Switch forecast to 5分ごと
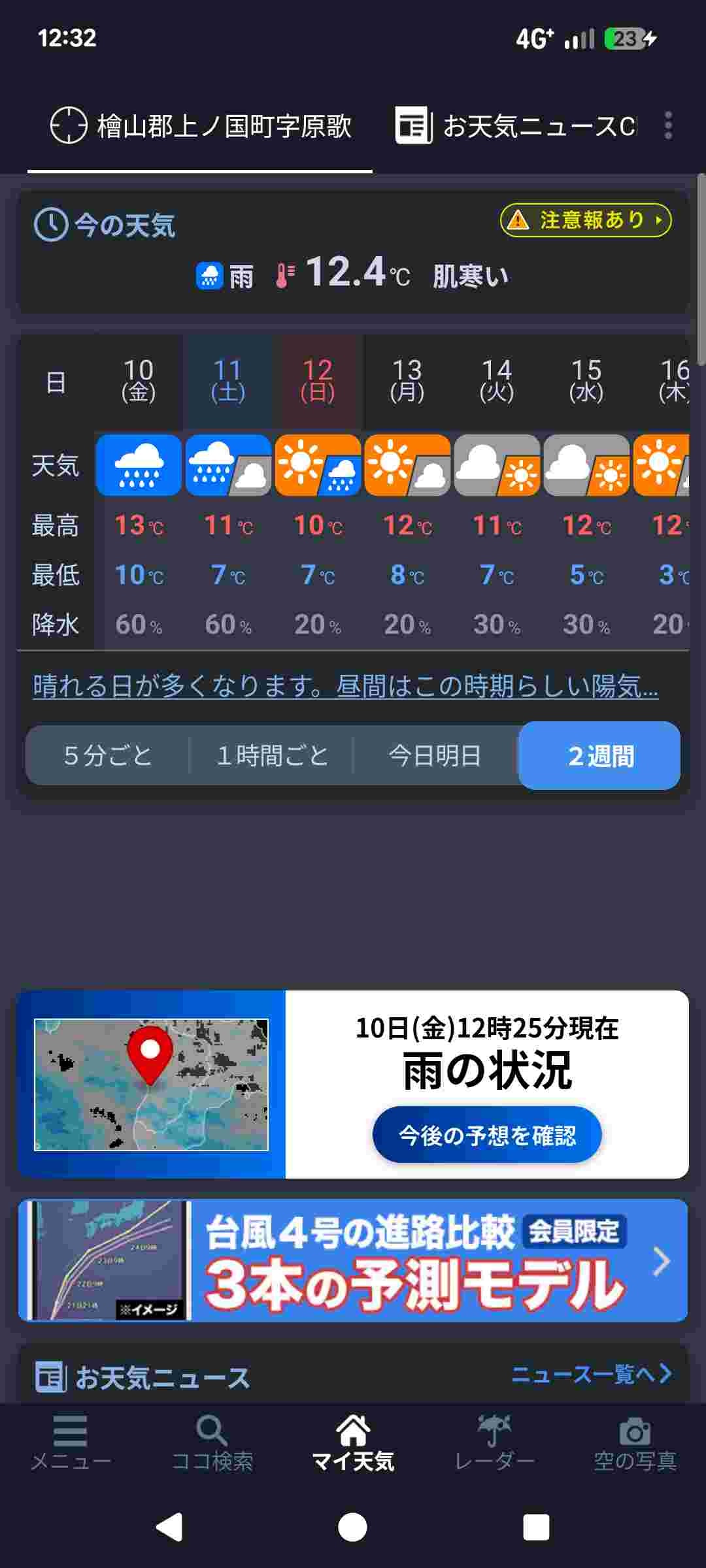Image resolution: width=706 pixels, height=1568 pixels. [108, 756]
